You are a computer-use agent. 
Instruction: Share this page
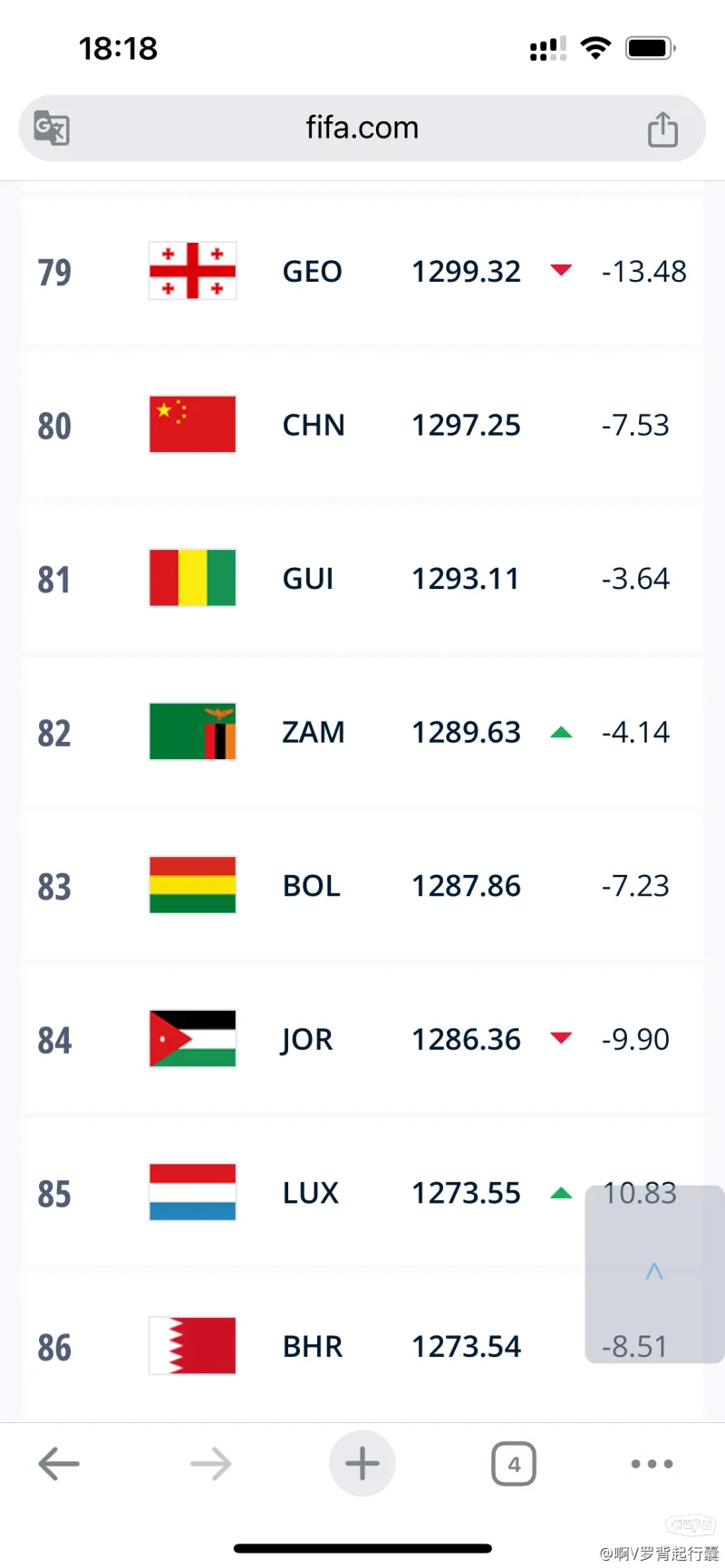click(x=662, y=129)
